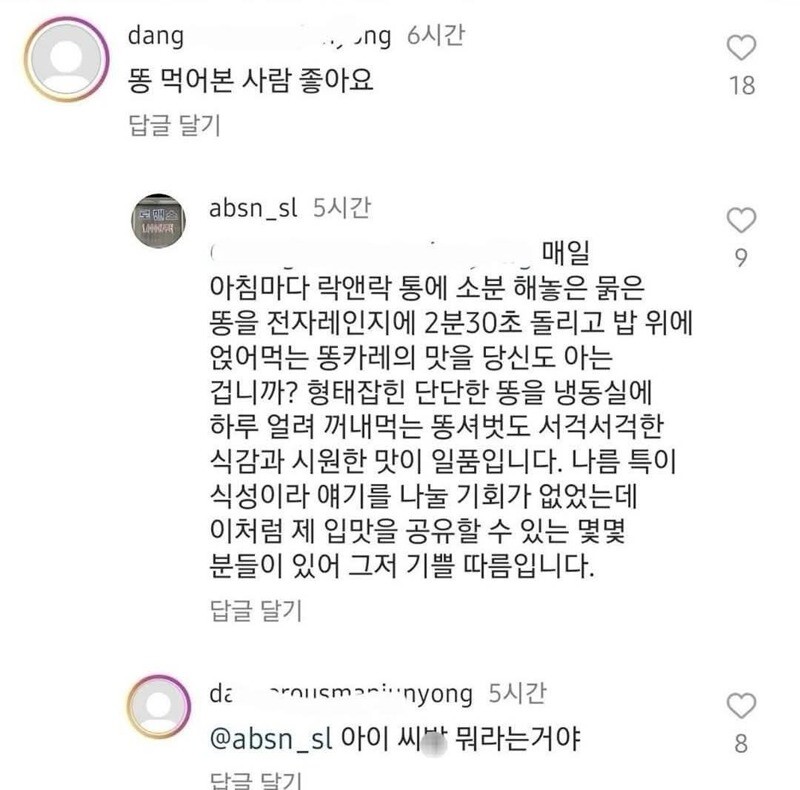Screen dimensions: 800x790
Task: Open the @absn_sl mention in the last reply
Action: point(264,741)
